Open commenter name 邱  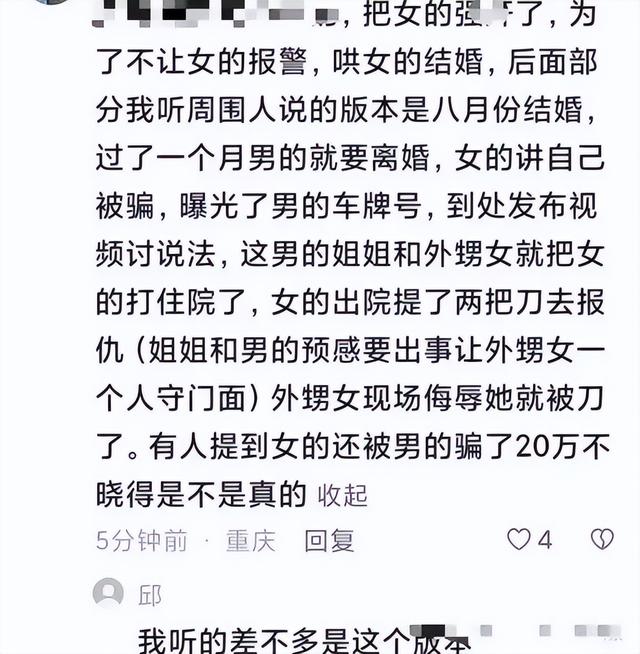click(150, 595)
